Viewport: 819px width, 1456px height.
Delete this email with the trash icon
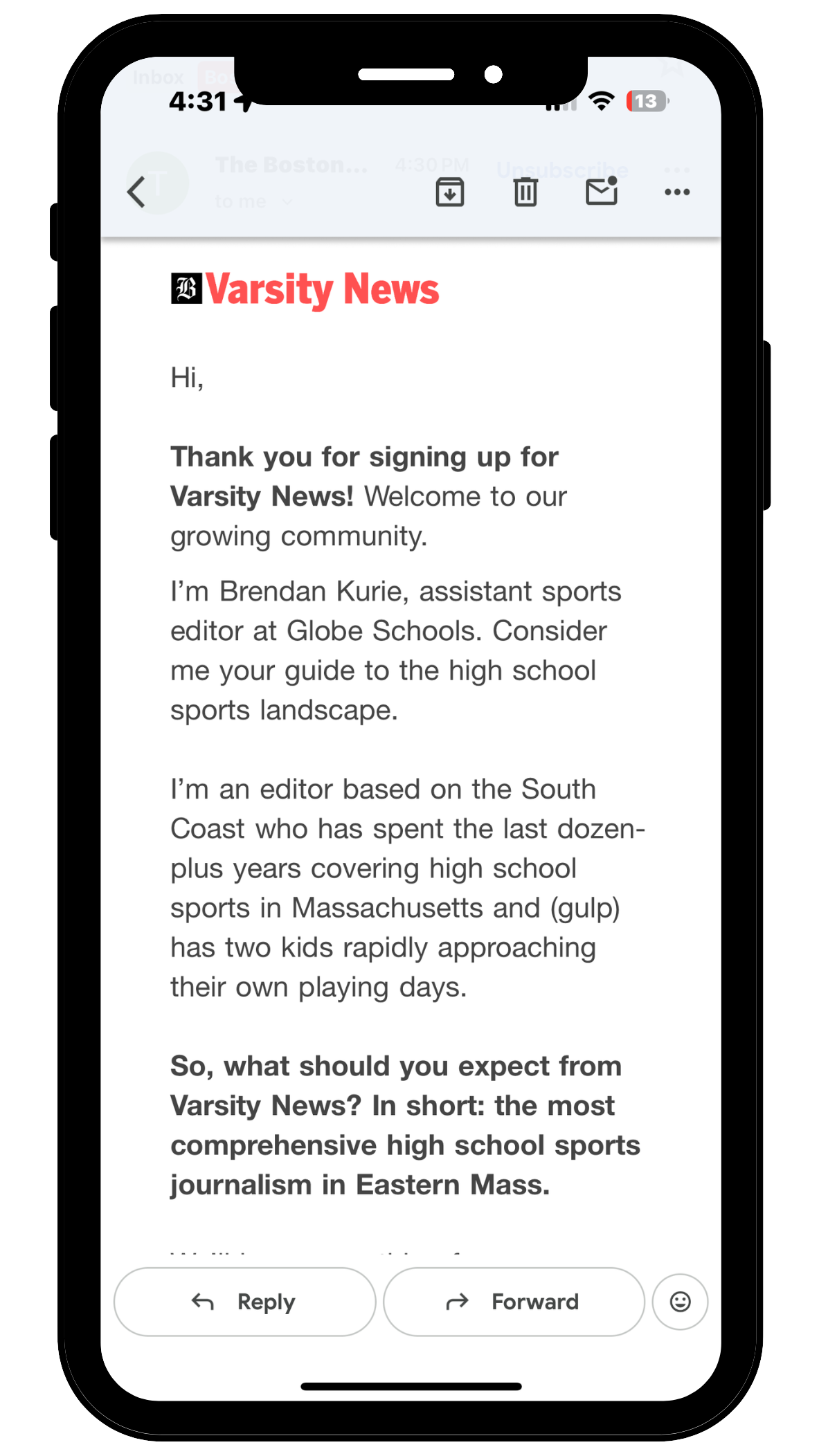525,192
